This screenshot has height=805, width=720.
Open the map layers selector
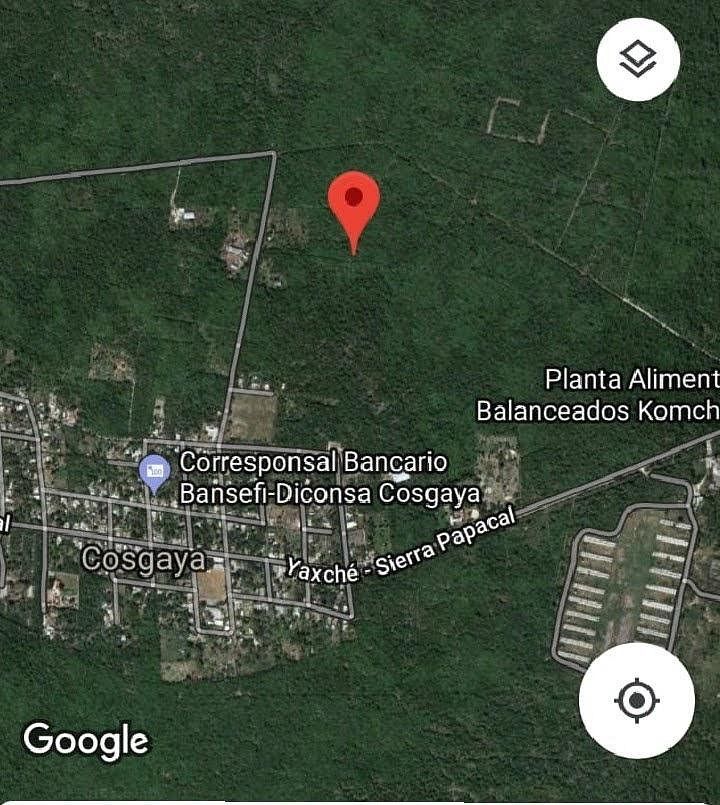tap(638, 60)
